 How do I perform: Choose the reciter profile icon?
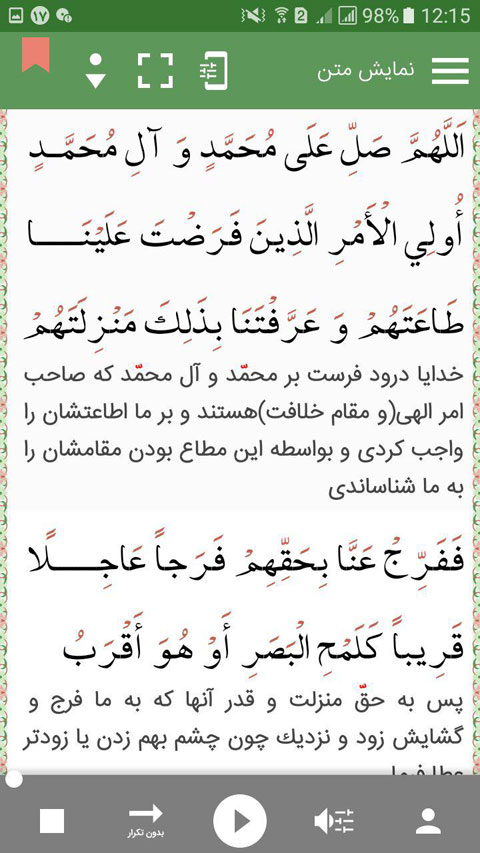428,821
